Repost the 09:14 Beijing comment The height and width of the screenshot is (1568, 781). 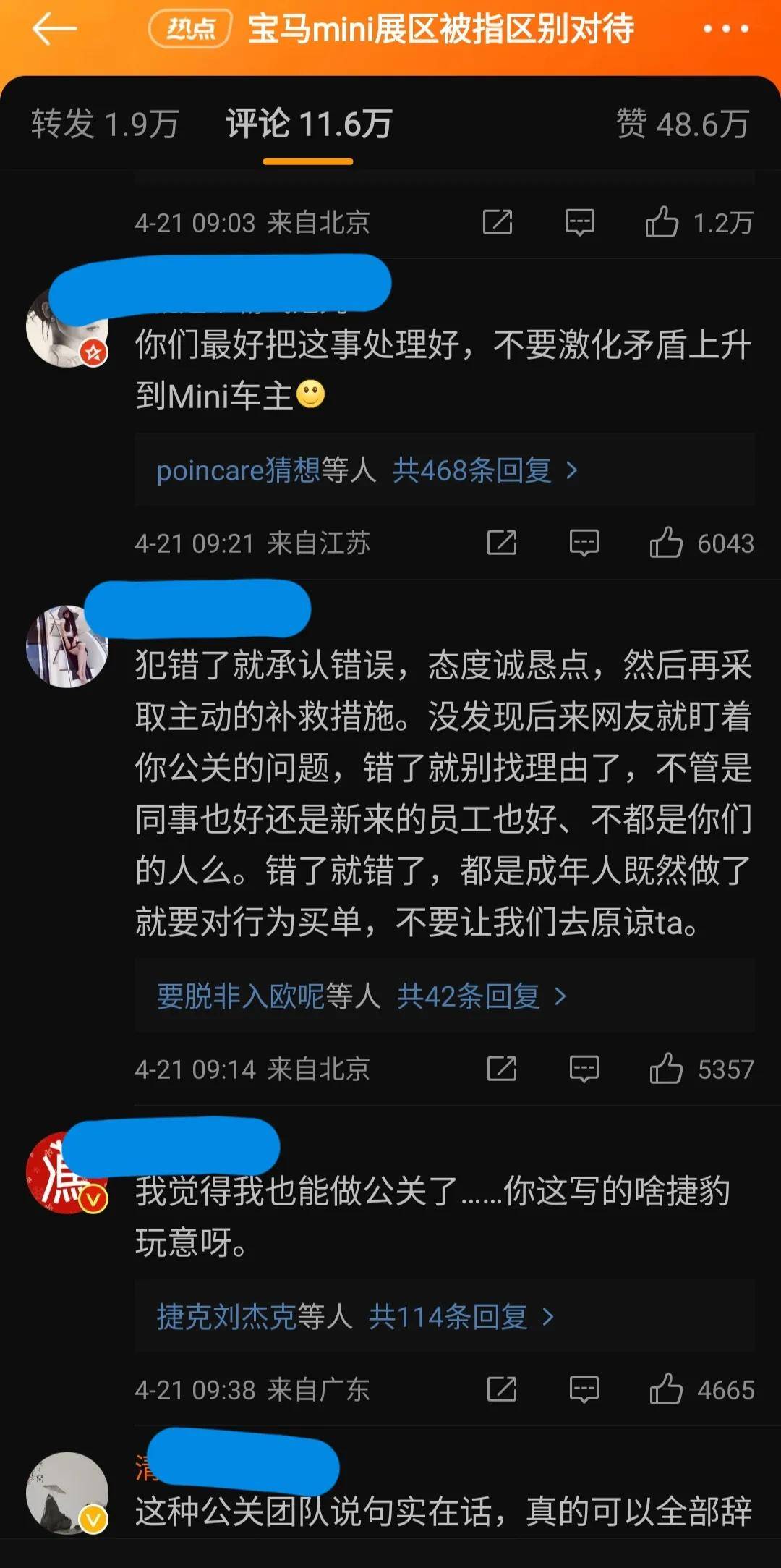tap(502, 1069)
